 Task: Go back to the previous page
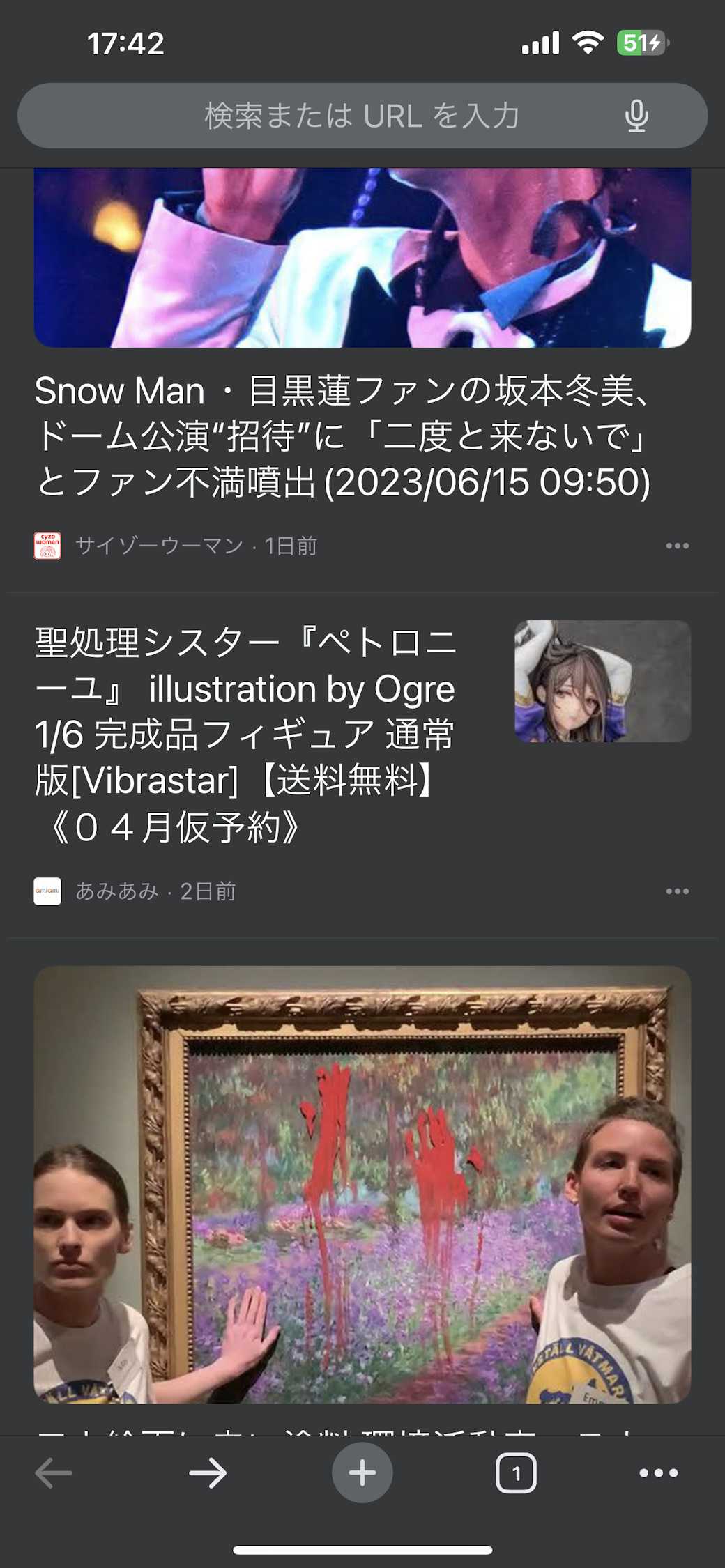[x=54, y=1473]
